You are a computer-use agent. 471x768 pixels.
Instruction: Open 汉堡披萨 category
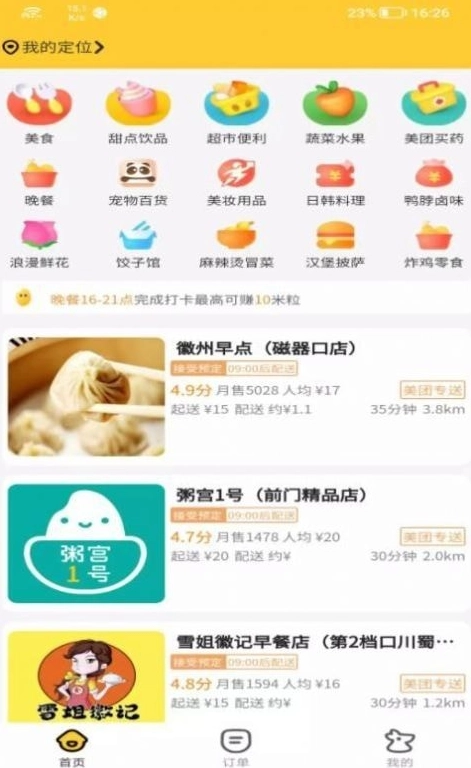point(335,244)
